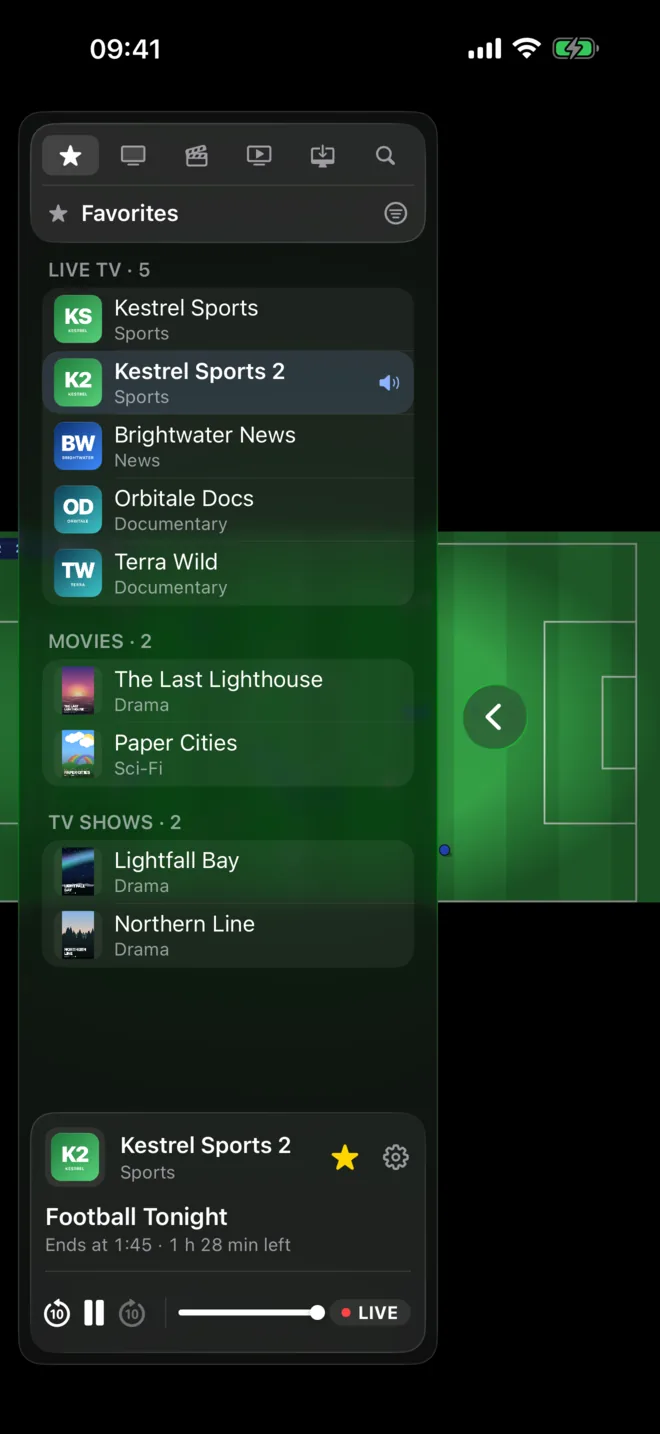This screenshot has width=660, height=1434.
Task: Open playback settings gear
Action: point(396,1158)
